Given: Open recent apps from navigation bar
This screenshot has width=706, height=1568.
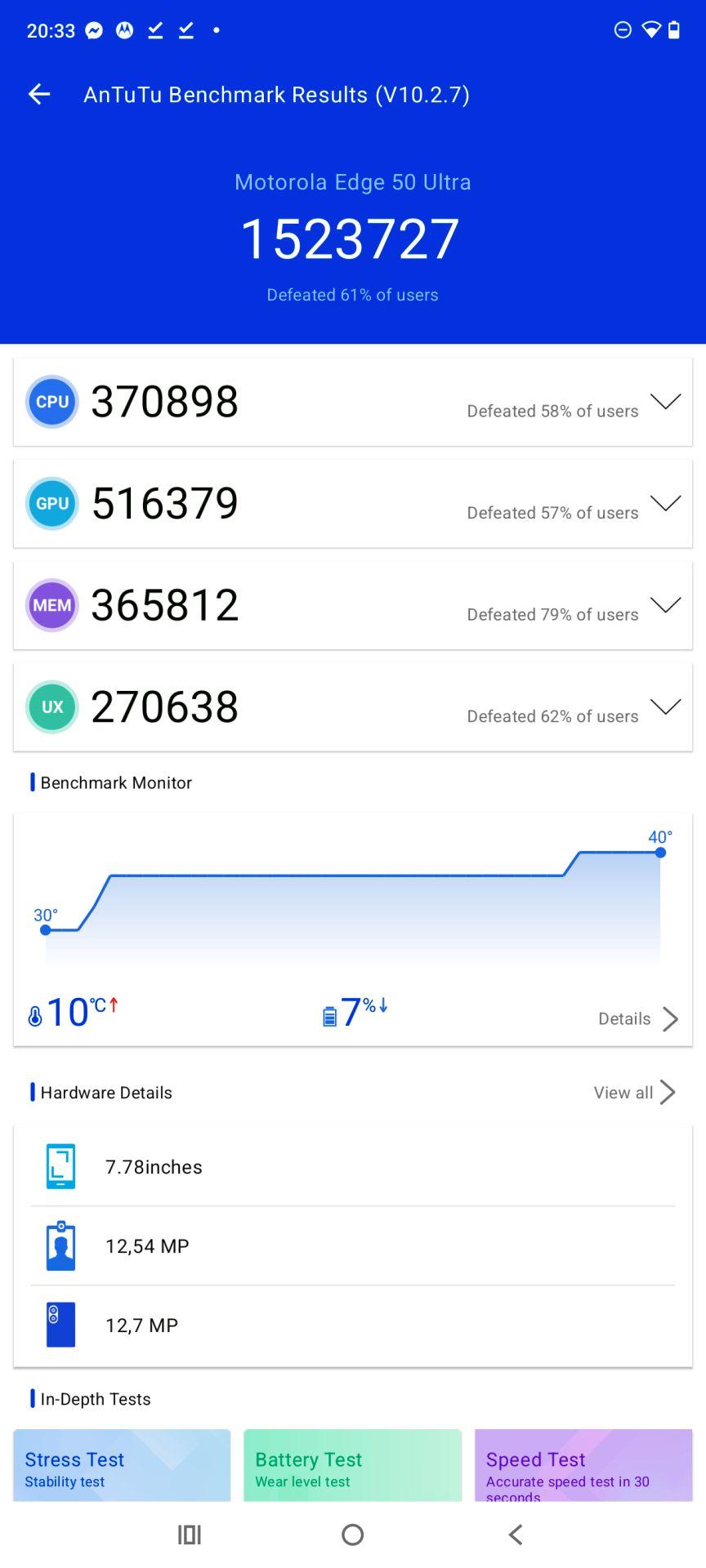Looking at the screenshot, I should point(190,1535).
